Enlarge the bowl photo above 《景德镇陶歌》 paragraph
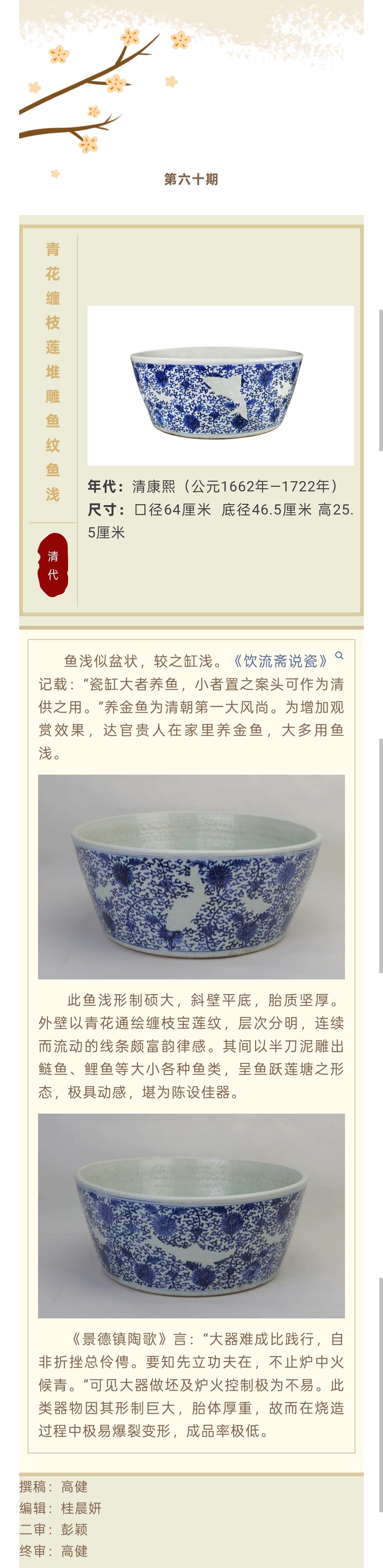 pos(191,1216)
